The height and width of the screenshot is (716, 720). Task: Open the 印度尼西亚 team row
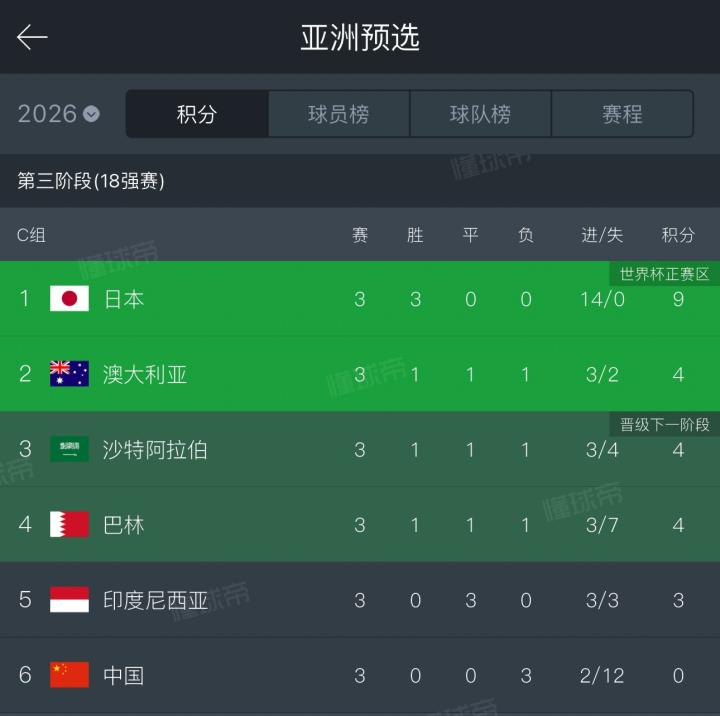[360, 600]
